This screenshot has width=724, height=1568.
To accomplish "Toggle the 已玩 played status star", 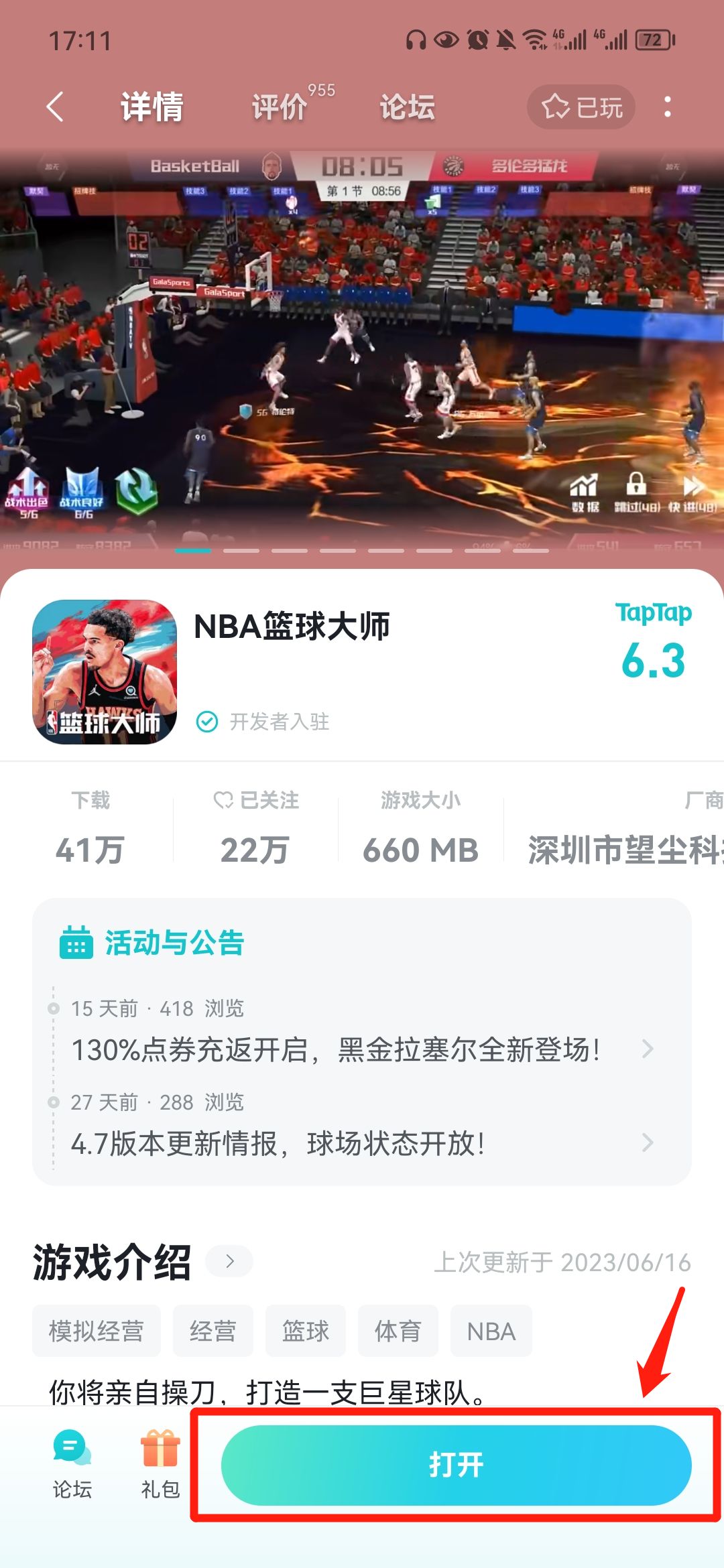I will click(580, 106).
